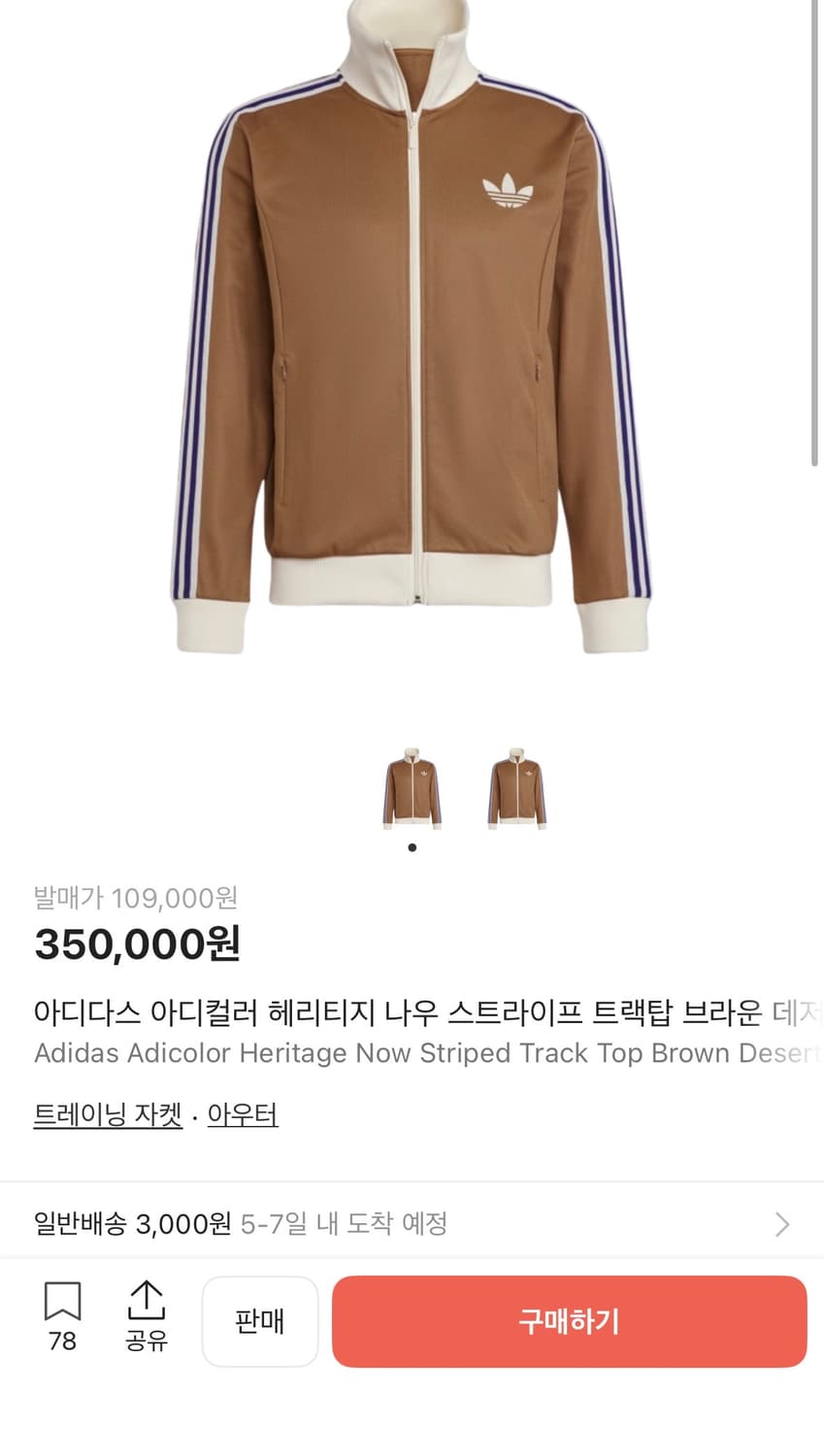This screenshot has width=824, height=1456.
Task: Tap the 발매가 109,000원 release price
Action: (x=136, y=899)
